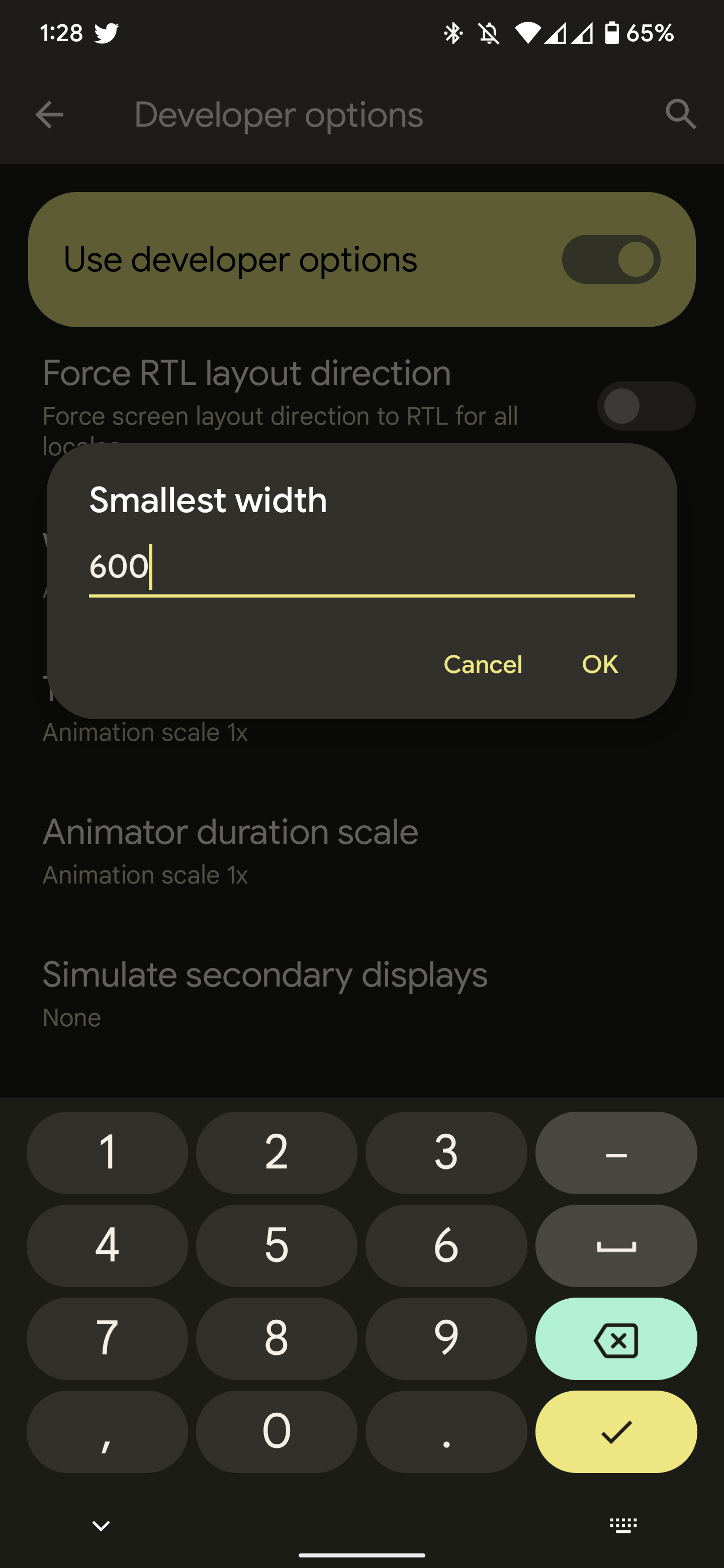The width and height of the screenshot is (724, 1568).
Task: Tap the minus key on keypad
Action: coord(615,1153)
